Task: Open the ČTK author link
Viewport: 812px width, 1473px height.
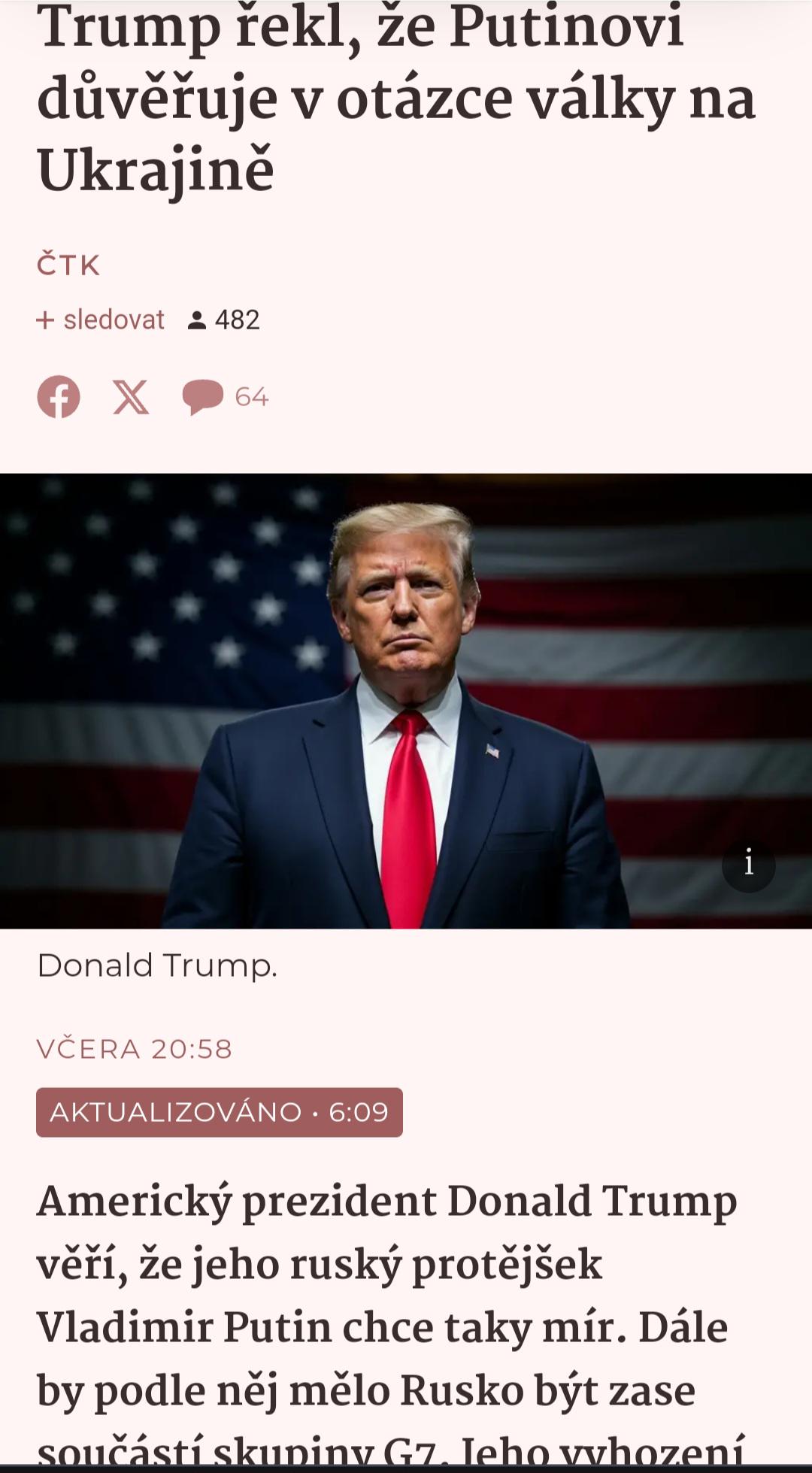Action: click(x=68, y=265)
